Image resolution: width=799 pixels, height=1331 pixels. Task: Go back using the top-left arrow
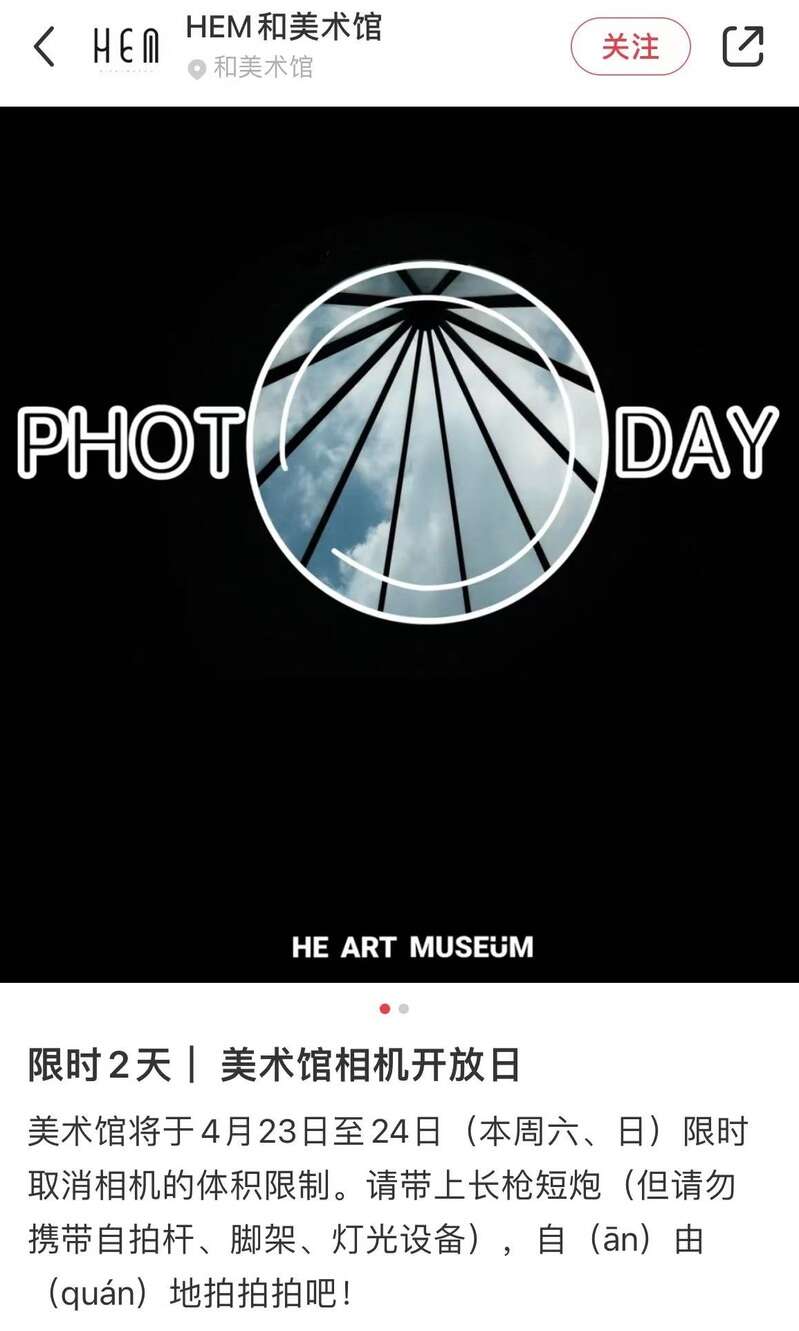coord(44,47)
